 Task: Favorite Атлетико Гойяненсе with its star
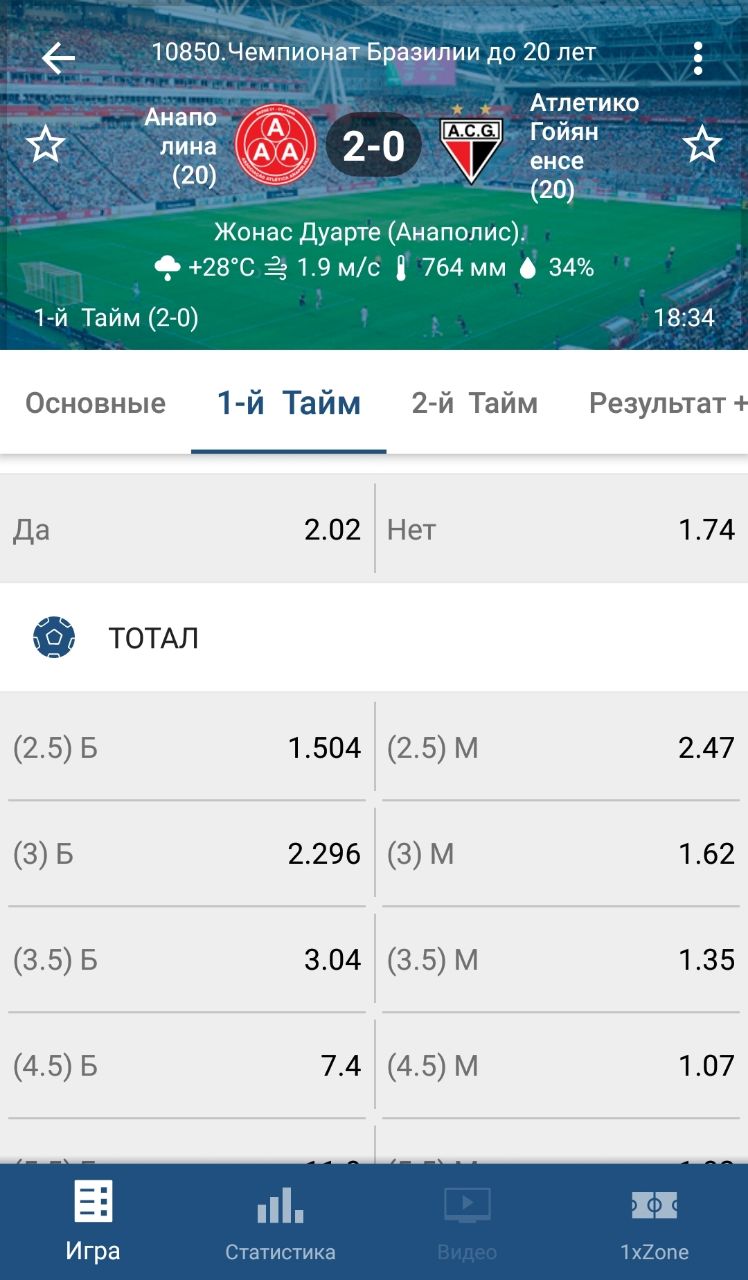[702, 145]
